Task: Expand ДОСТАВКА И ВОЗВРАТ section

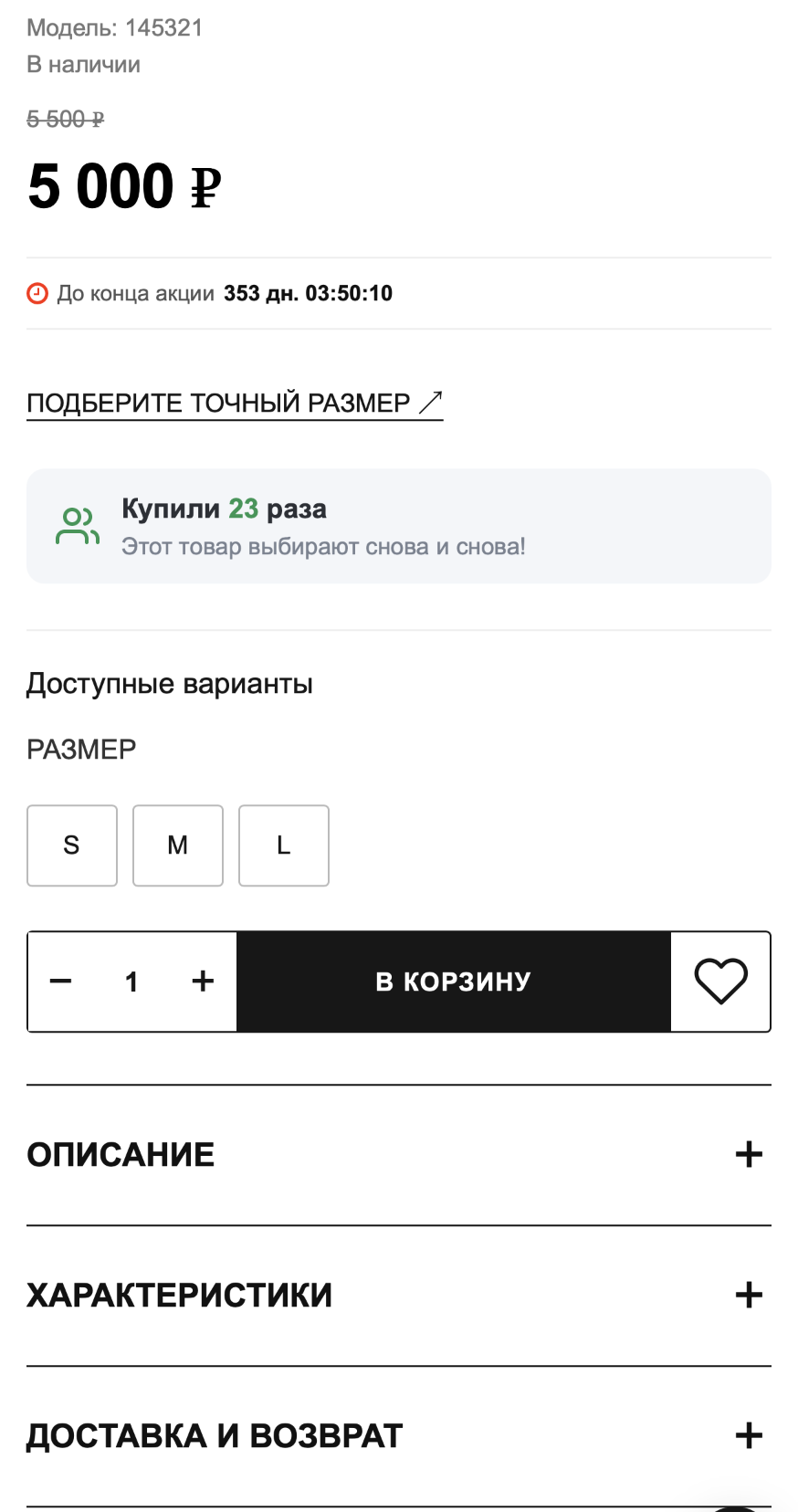Action: tap(399, 1436)
